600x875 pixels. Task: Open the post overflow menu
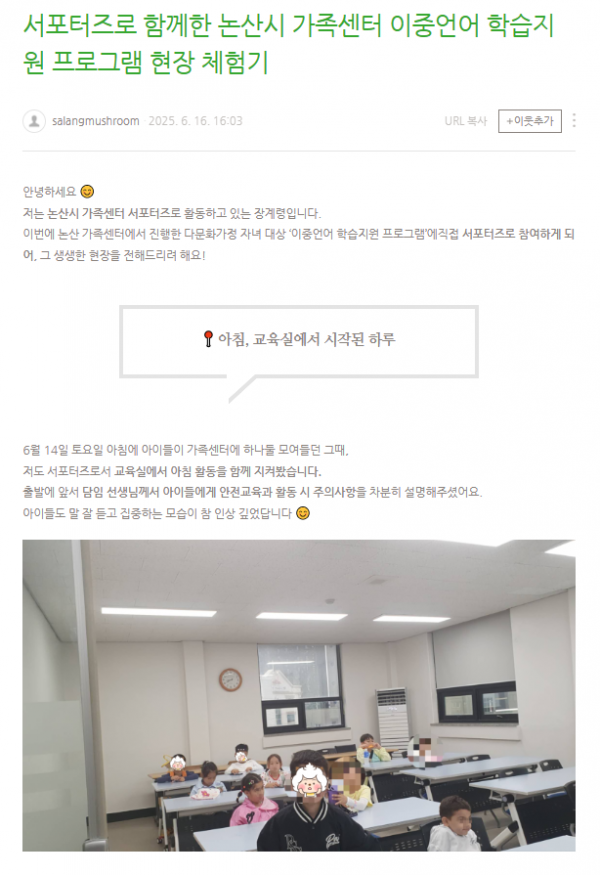tap(575, 121)
